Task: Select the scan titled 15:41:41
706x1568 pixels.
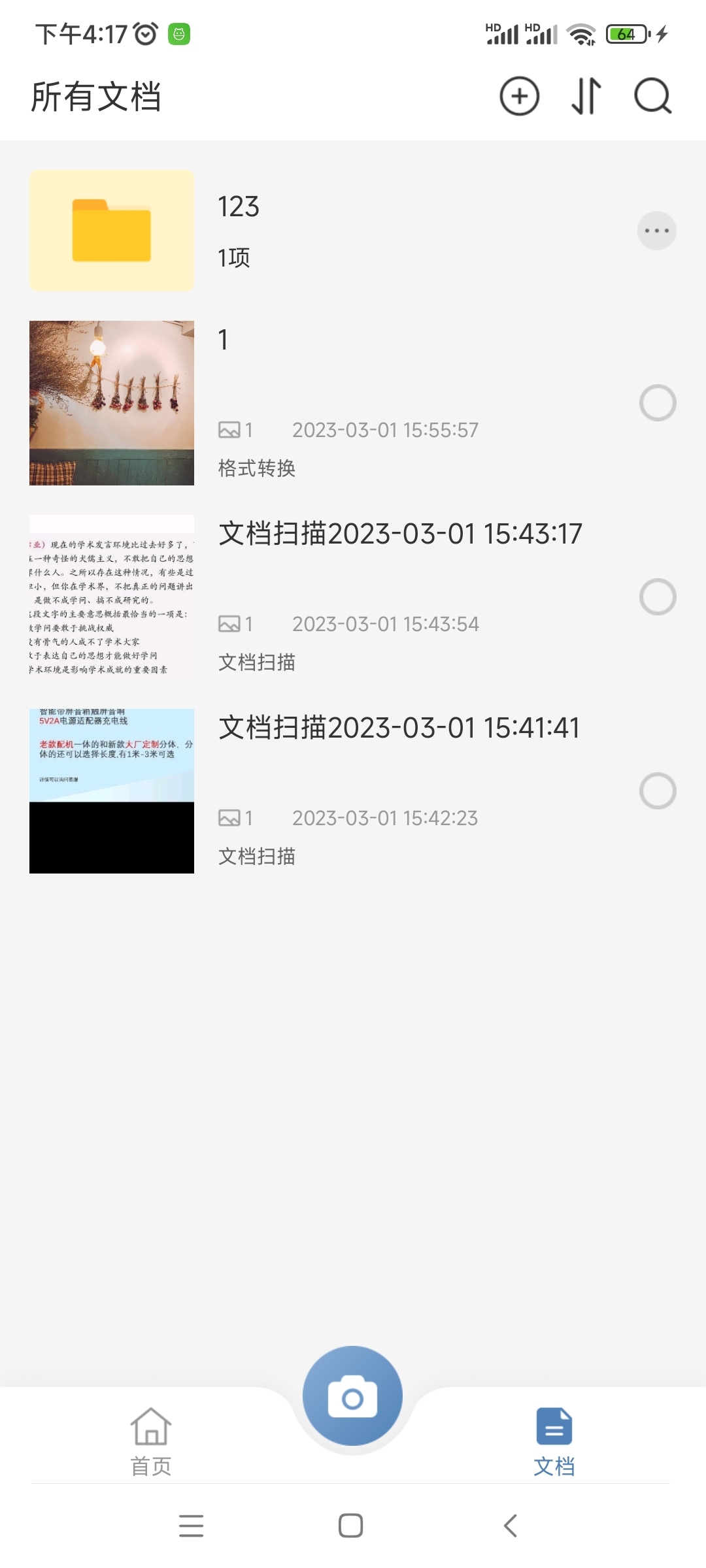Action: point(657,791)
